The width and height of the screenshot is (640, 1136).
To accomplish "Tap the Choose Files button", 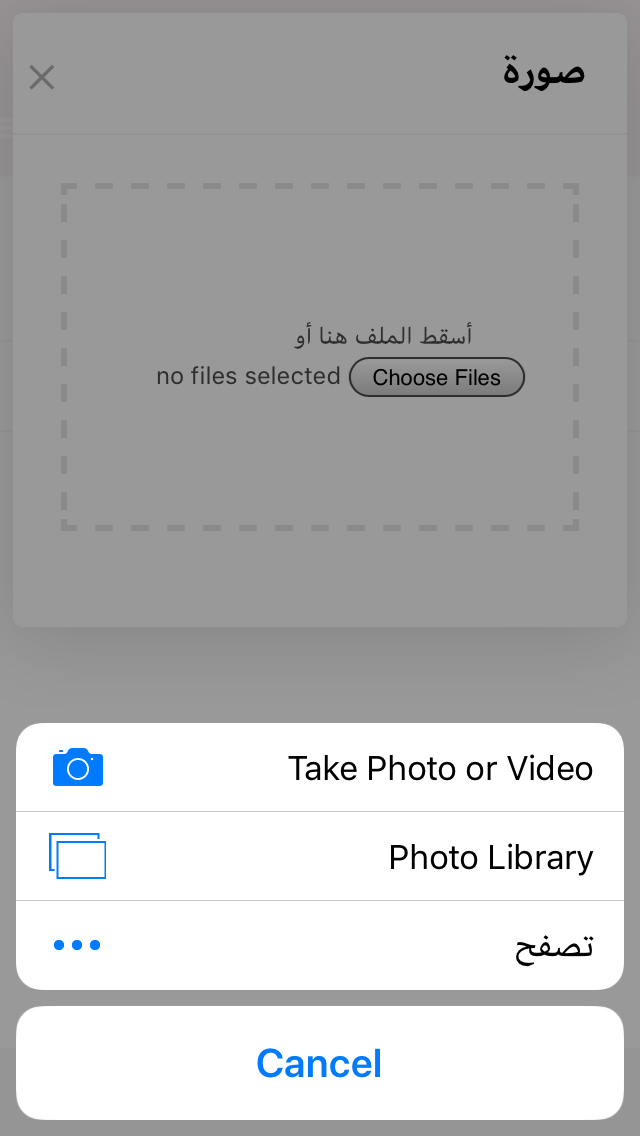I will pos(436,378).
